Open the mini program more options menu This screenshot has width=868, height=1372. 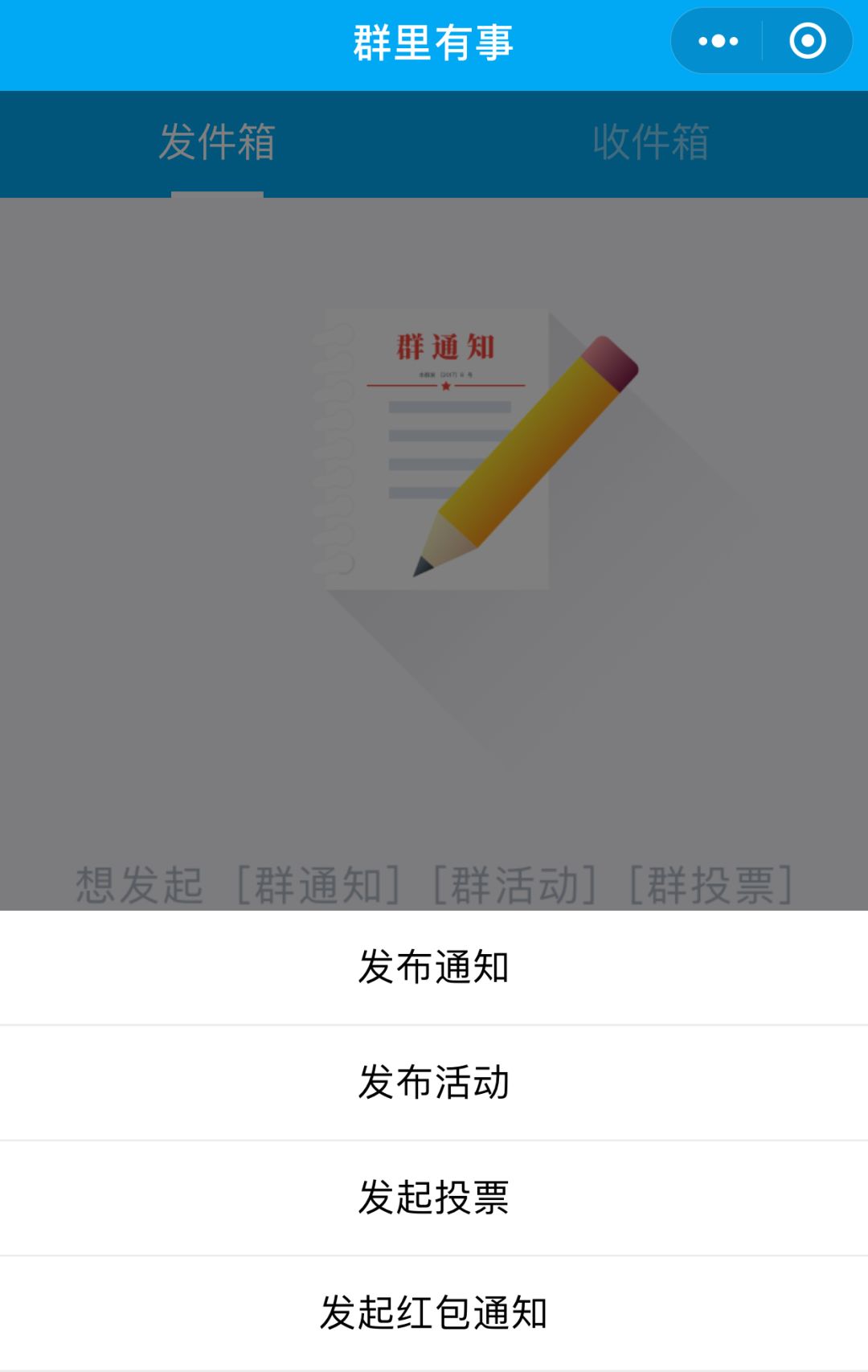tap(718, 41)
